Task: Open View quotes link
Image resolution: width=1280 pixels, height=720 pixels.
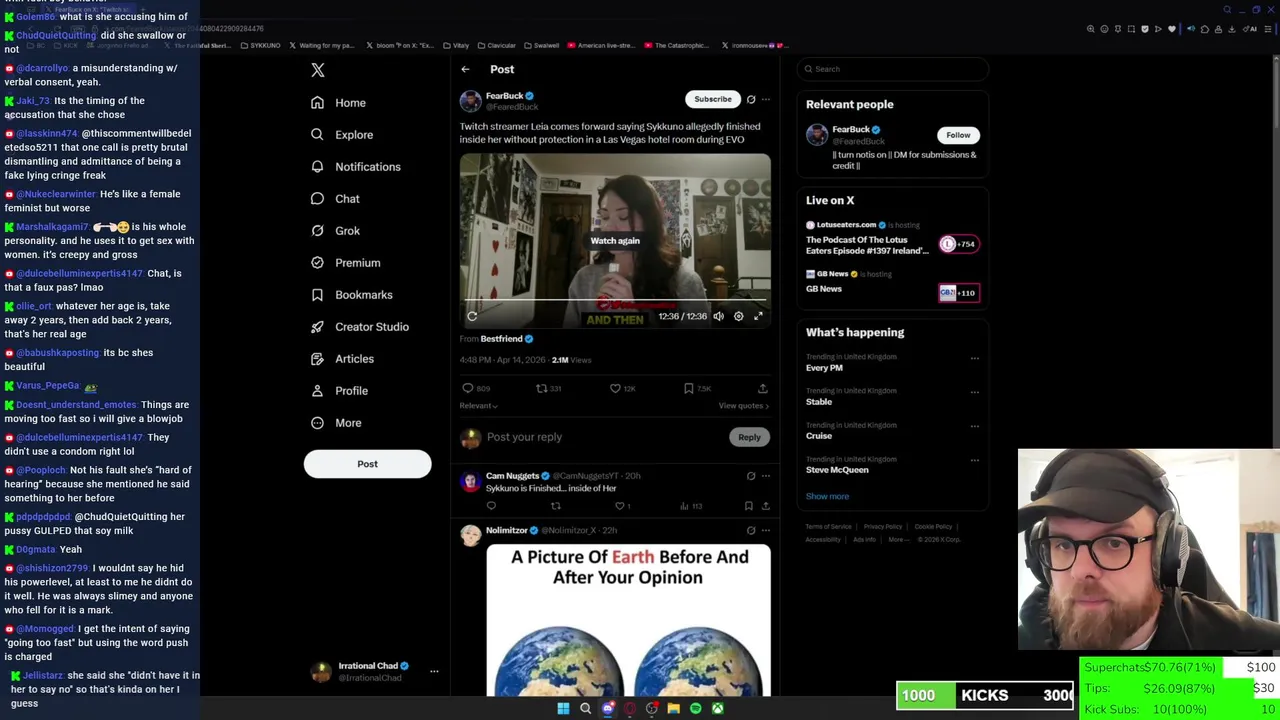Action: (743, 406)
